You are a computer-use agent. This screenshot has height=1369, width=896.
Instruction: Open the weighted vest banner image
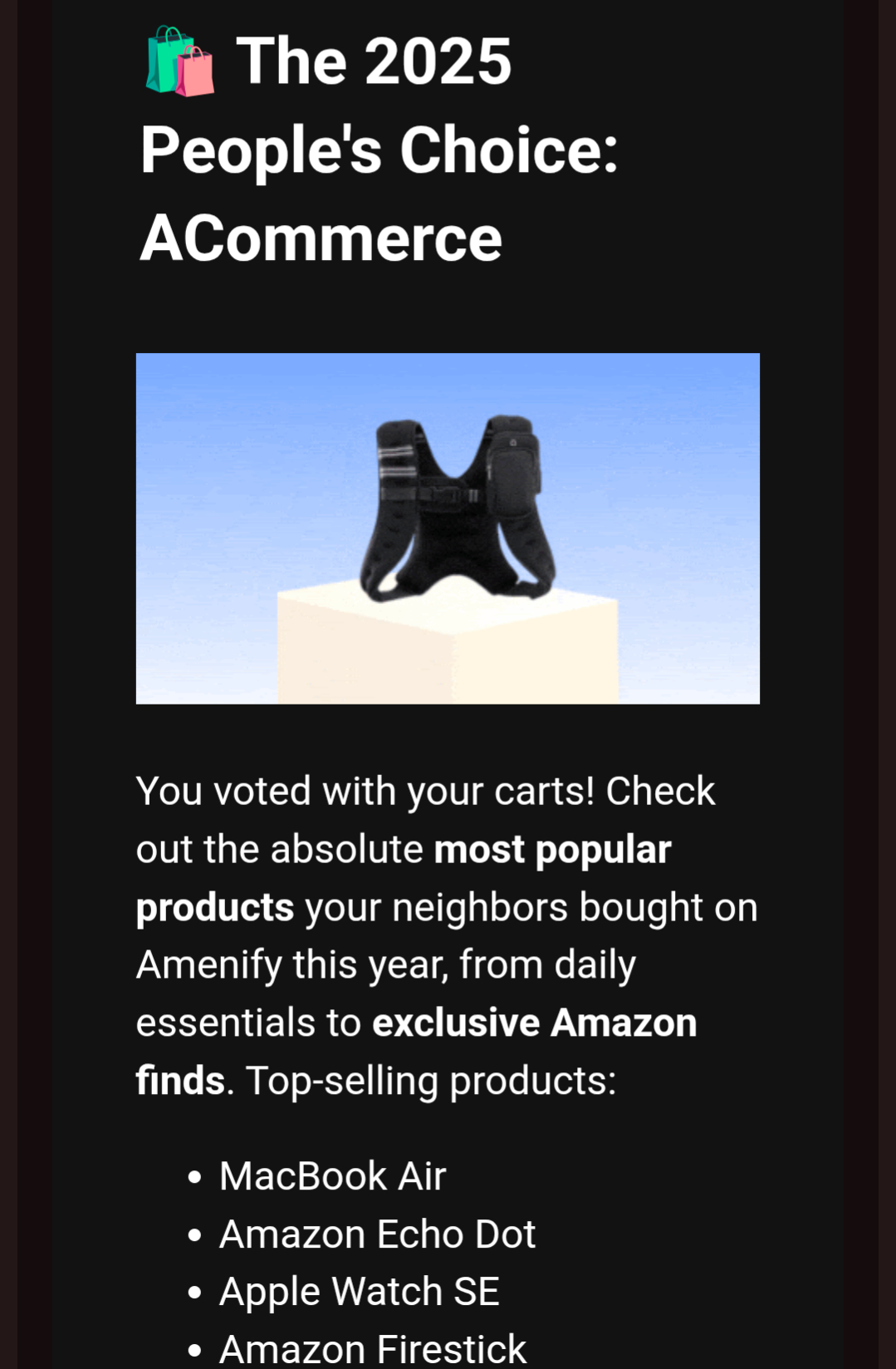448,528
